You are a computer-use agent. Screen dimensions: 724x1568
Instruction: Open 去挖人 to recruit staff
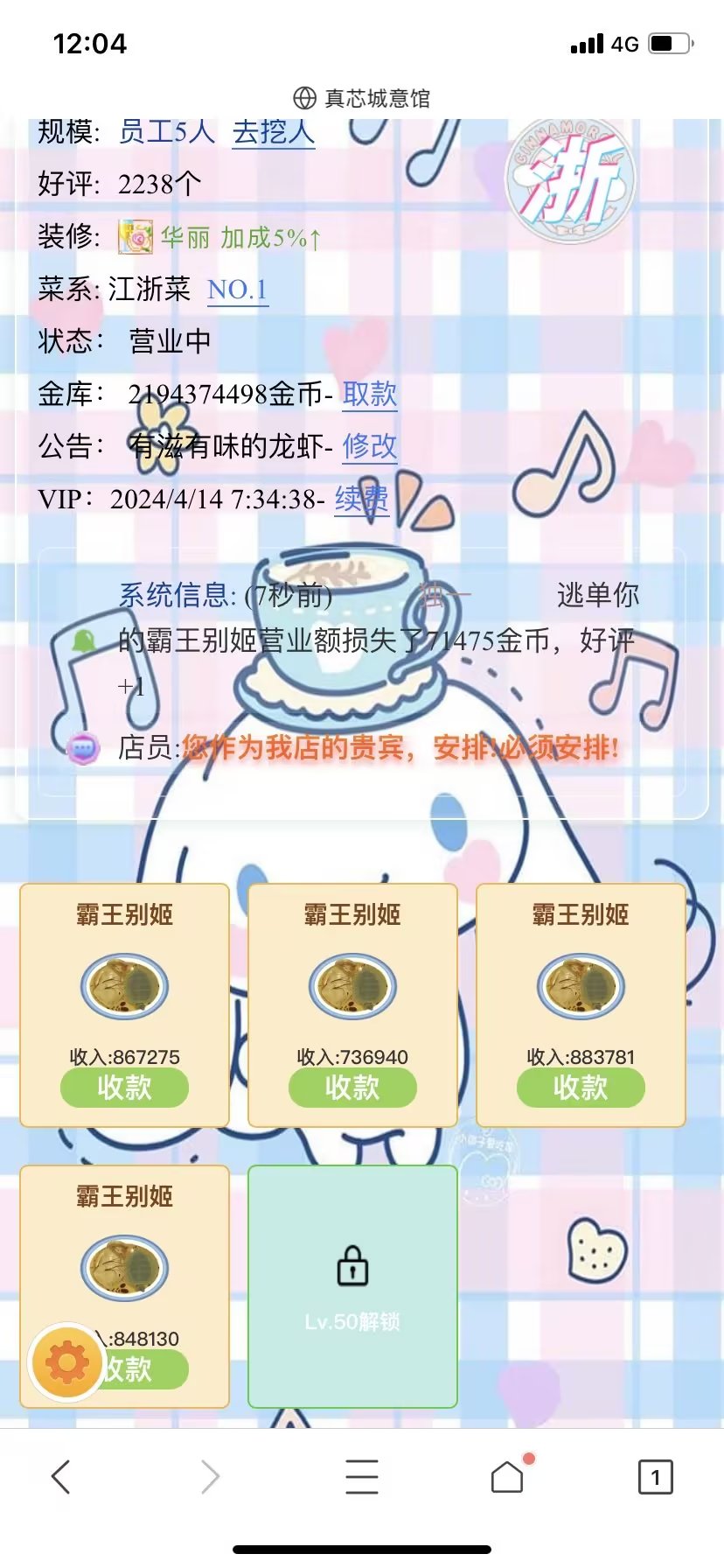click(273, 133)
